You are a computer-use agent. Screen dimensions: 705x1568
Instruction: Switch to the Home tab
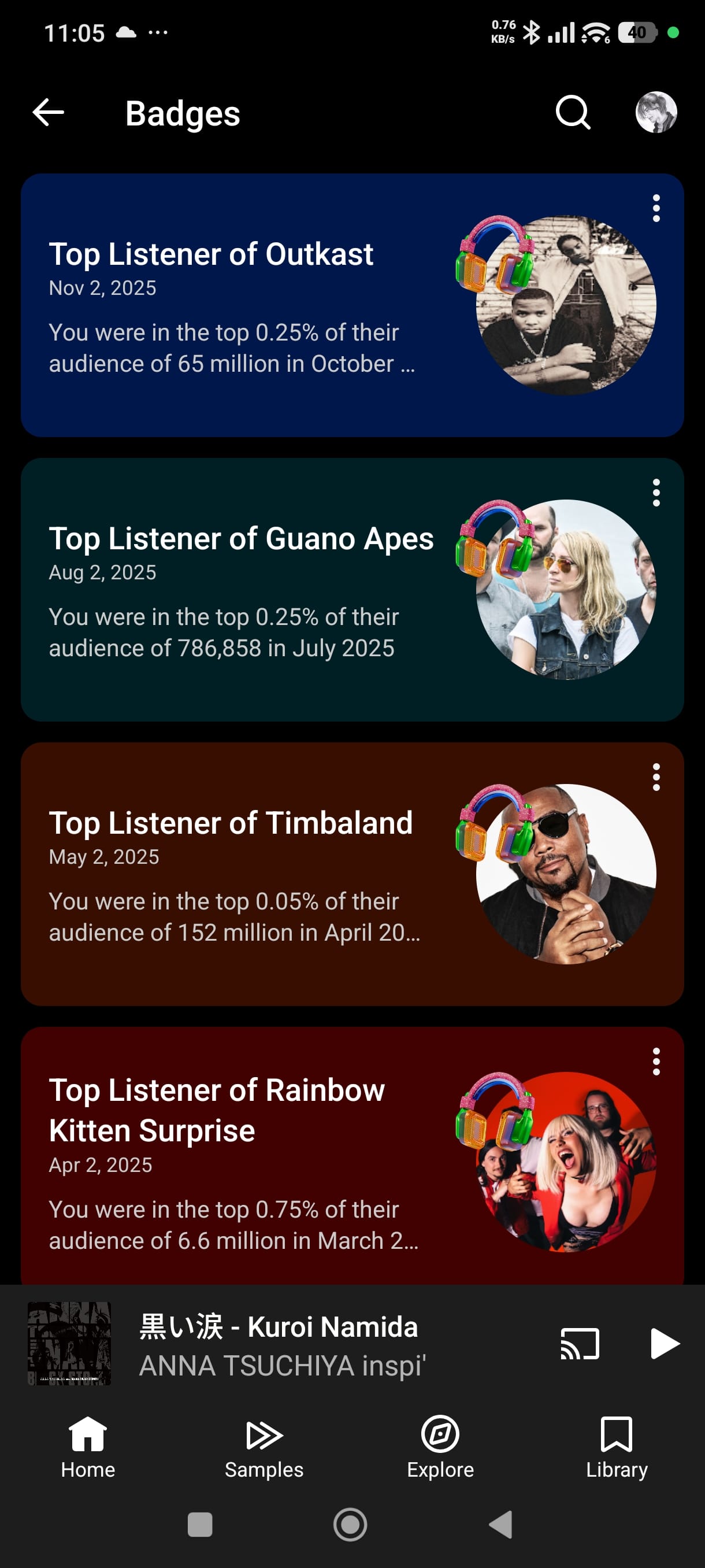click(88, 1447)
